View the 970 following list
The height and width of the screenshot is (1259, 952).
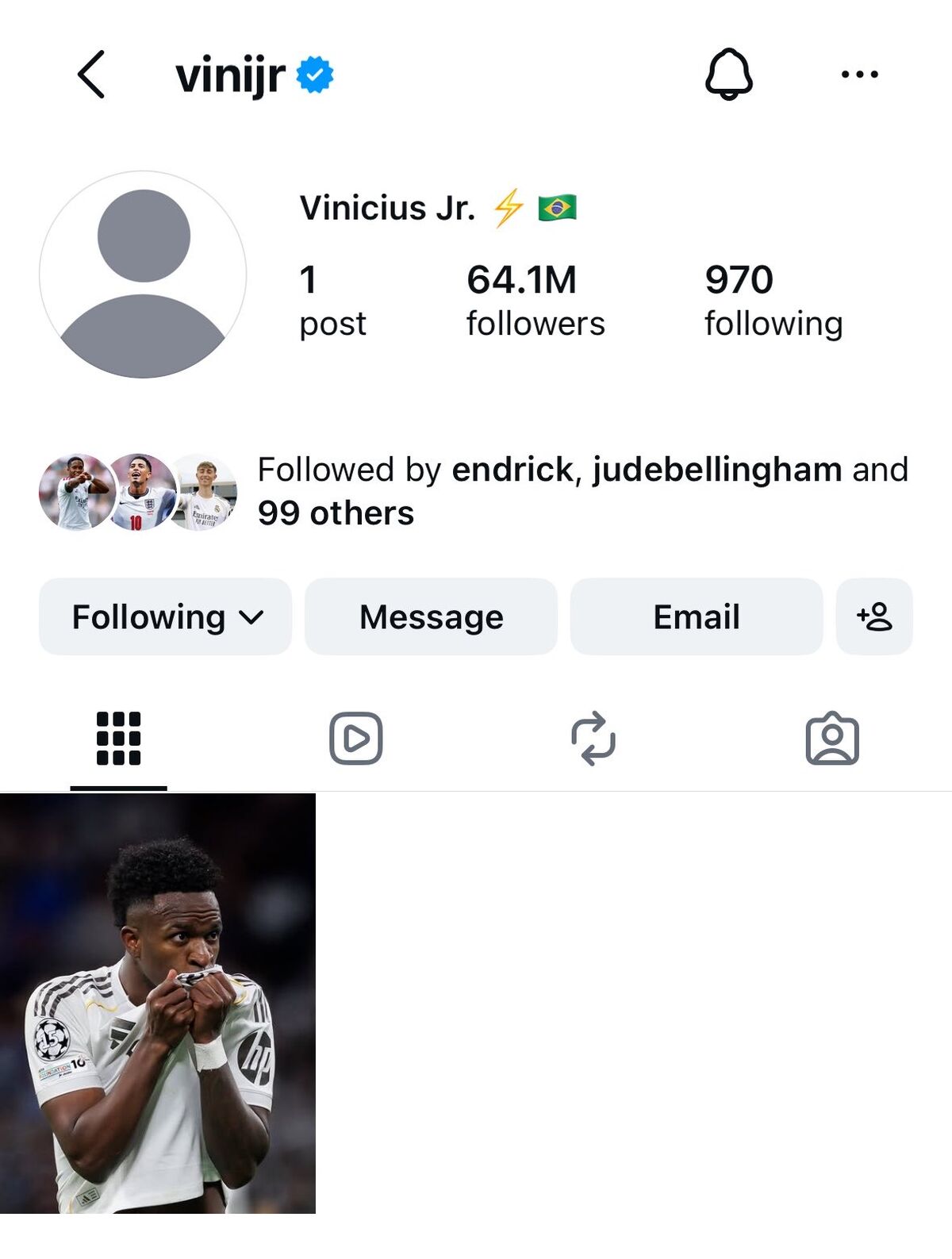pyautogui.click(x=773, y=301)
